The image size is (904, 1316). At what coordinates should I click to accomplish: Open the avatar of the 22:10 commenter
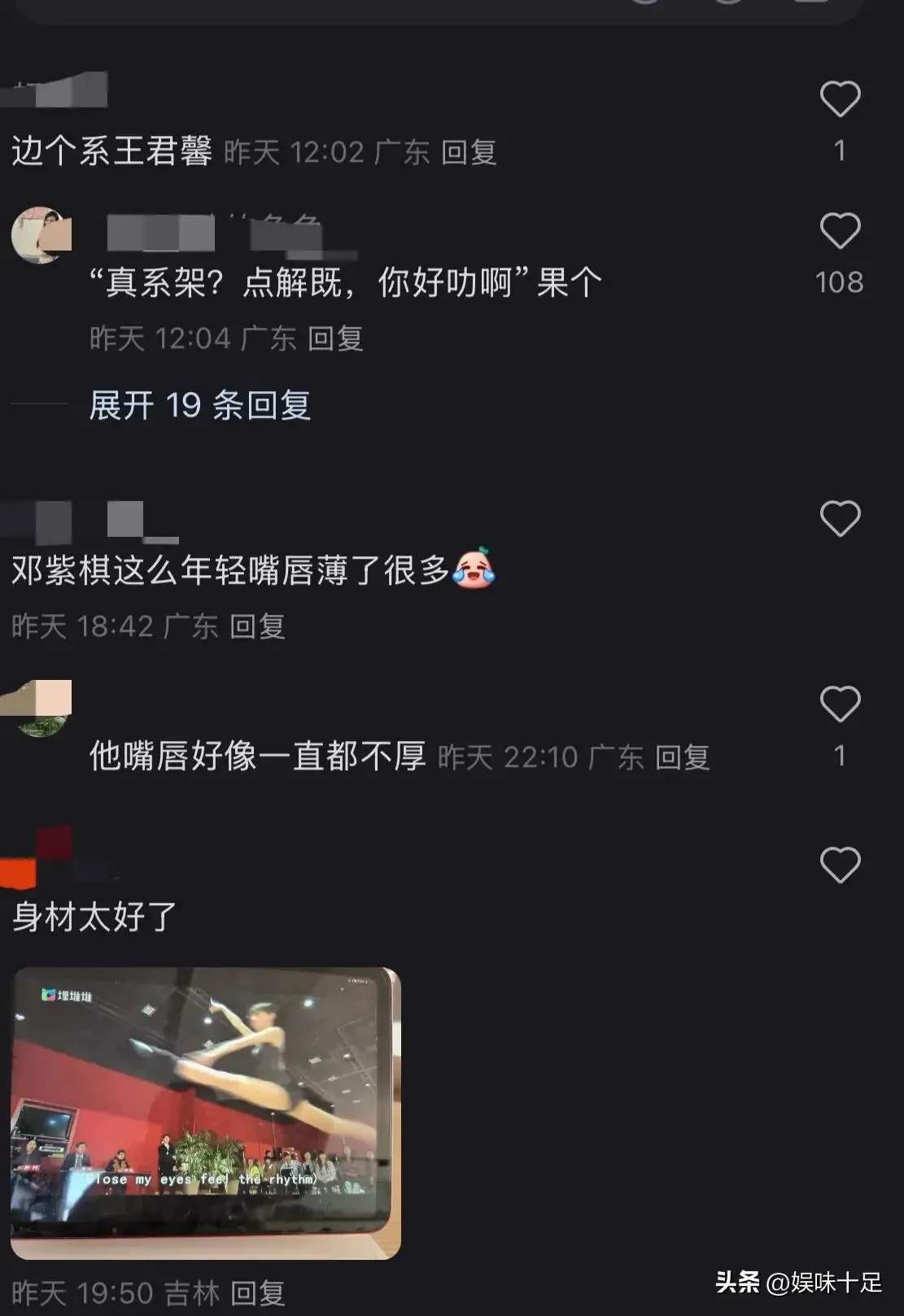point(41,709)
